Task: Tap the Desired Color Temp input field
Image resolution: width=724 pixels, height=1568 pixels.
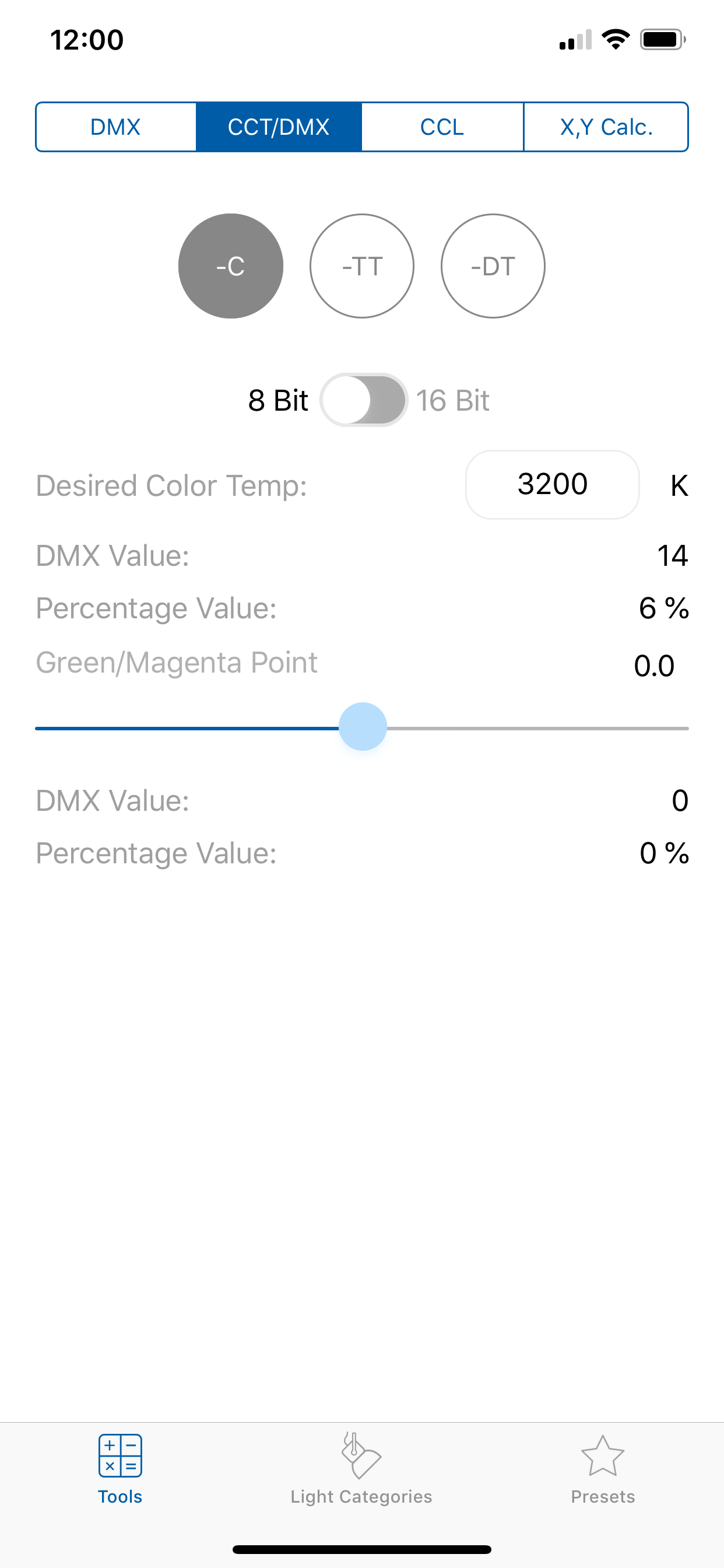Action: click(x=552, y=485)
